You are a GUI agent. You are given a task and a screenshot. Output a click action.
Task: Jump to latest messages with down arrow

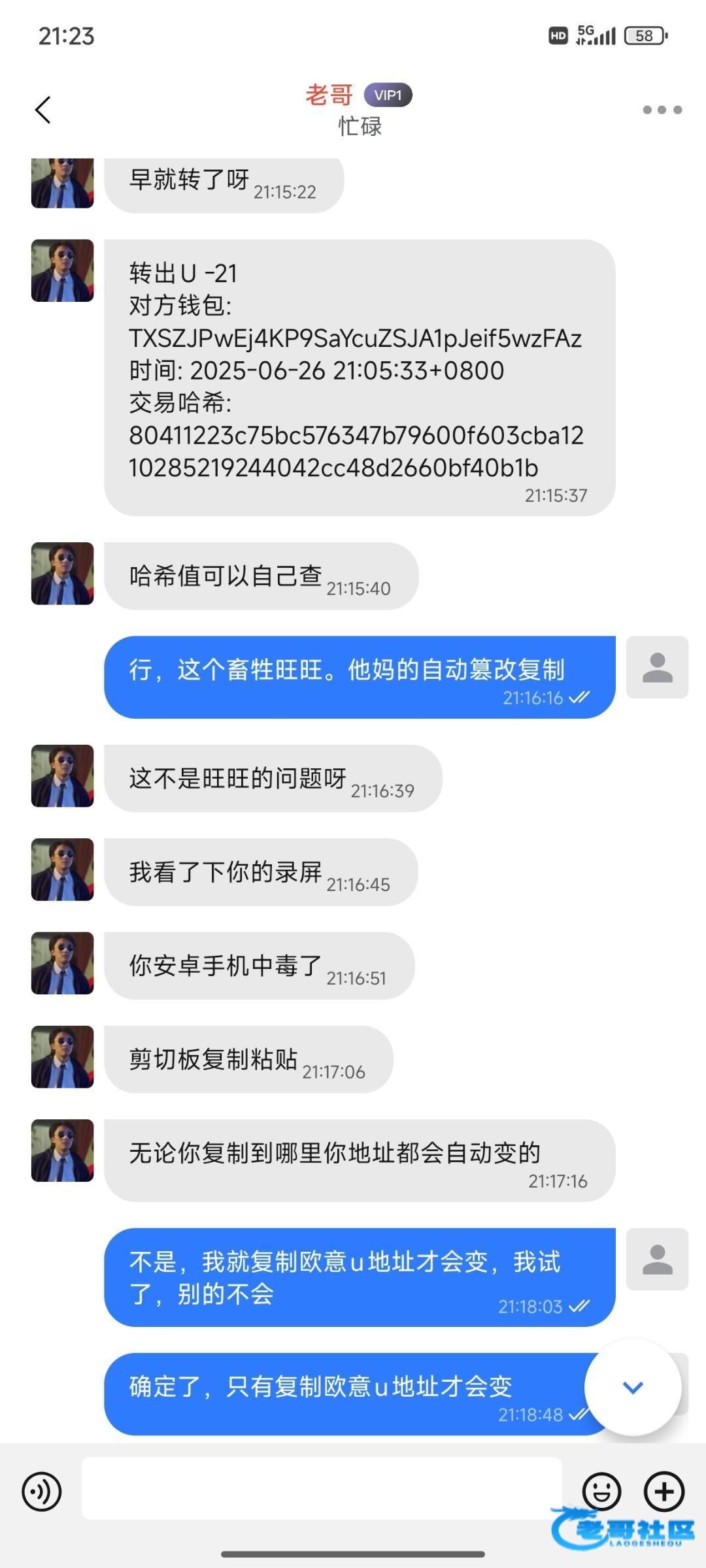coord(633,1387)
